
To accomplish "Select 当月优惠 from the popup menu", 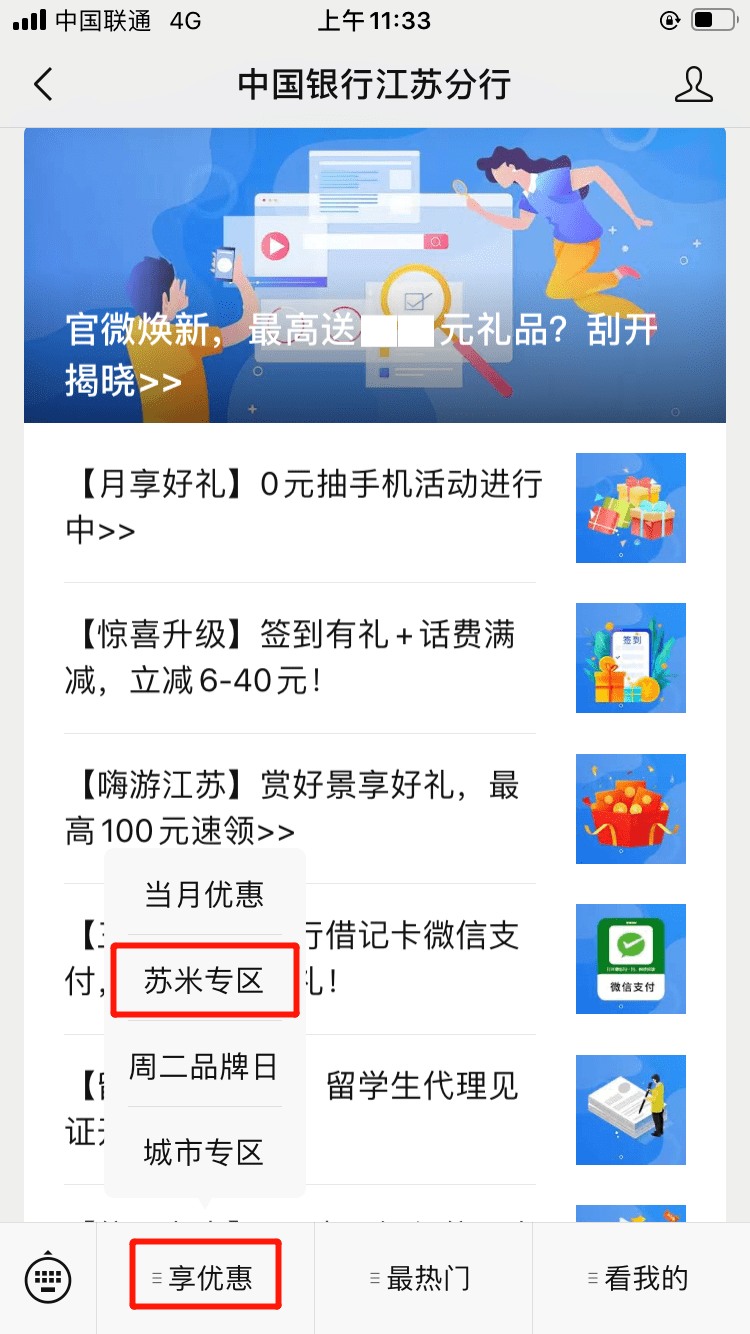I will [204, 894].
